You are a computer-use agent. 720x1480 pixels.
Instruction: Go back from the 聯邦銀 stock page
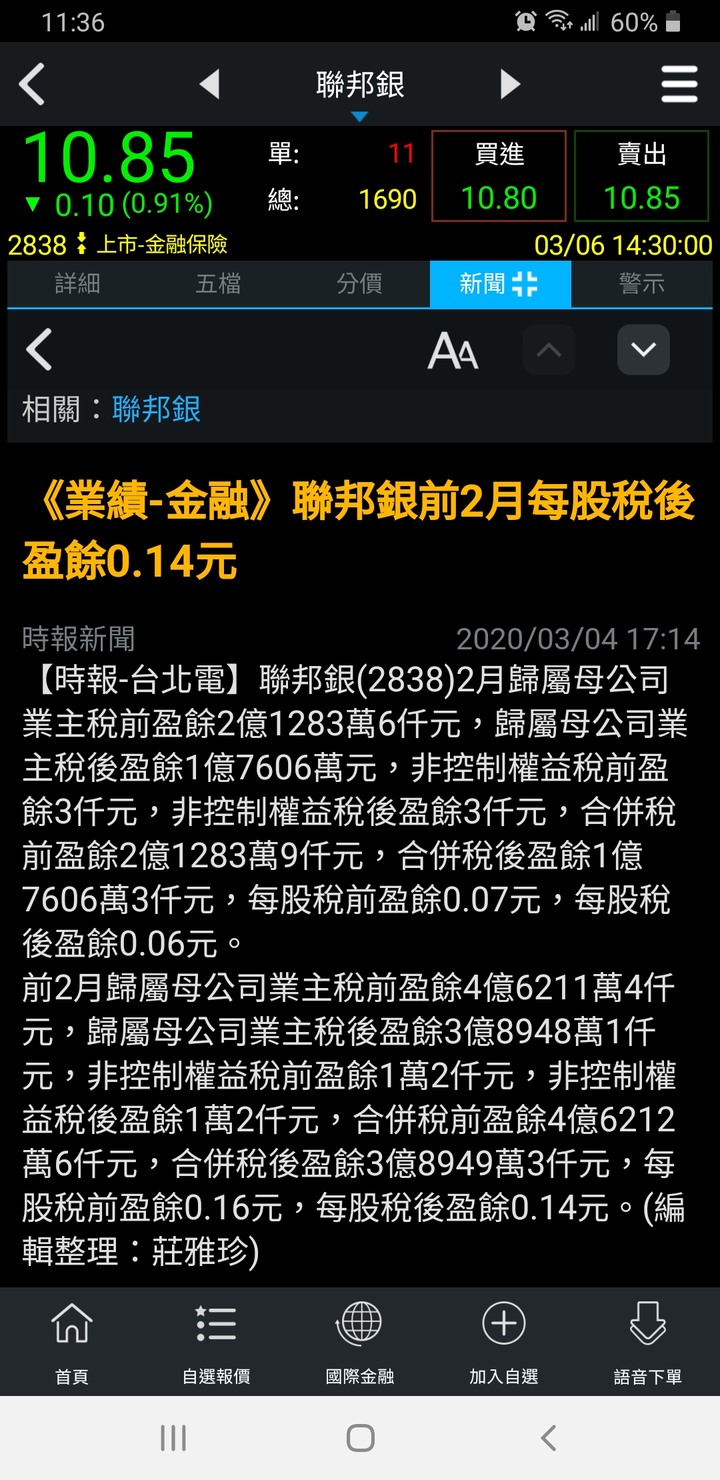33,84
